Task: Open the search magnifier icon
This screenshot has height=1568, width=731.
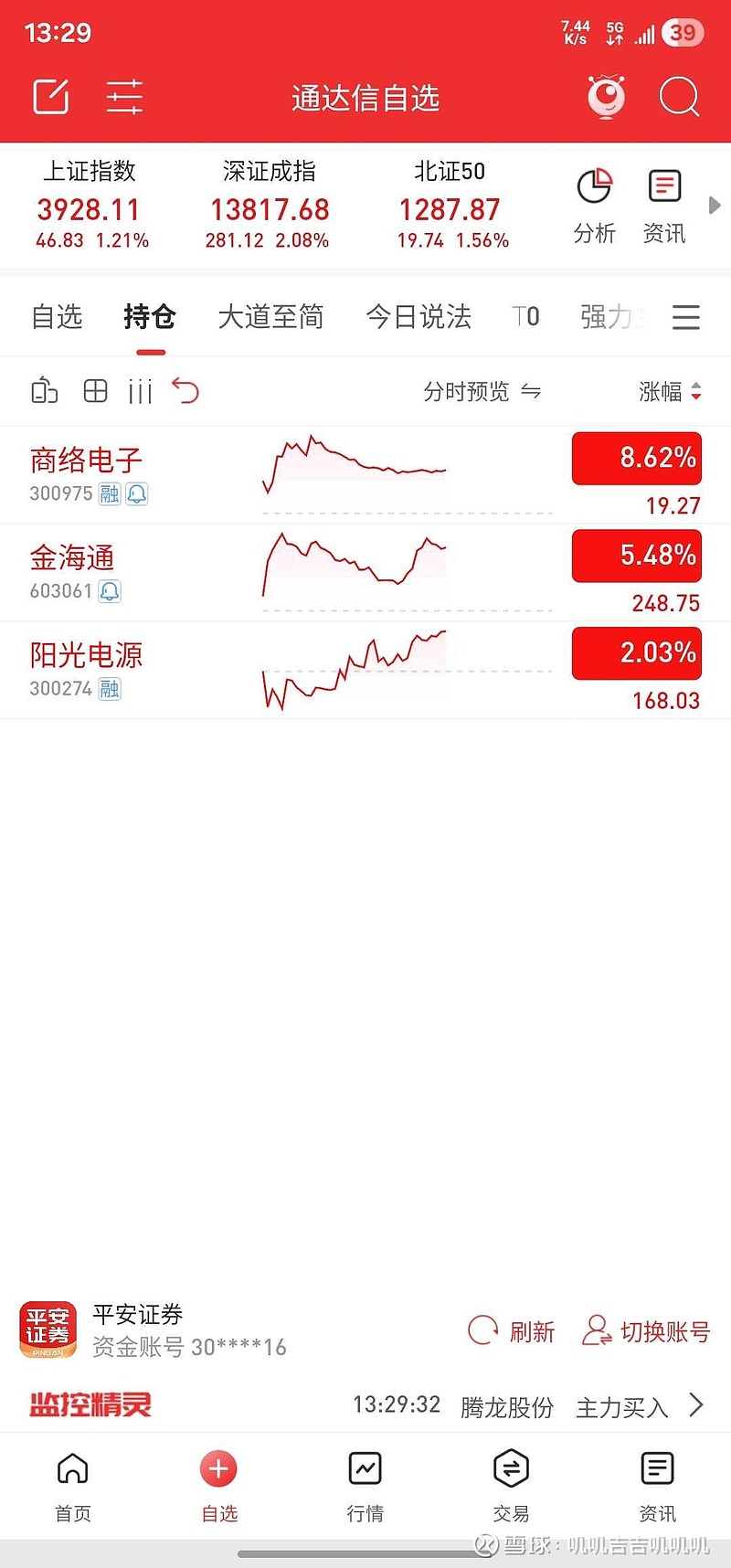Action: point(679,97)
